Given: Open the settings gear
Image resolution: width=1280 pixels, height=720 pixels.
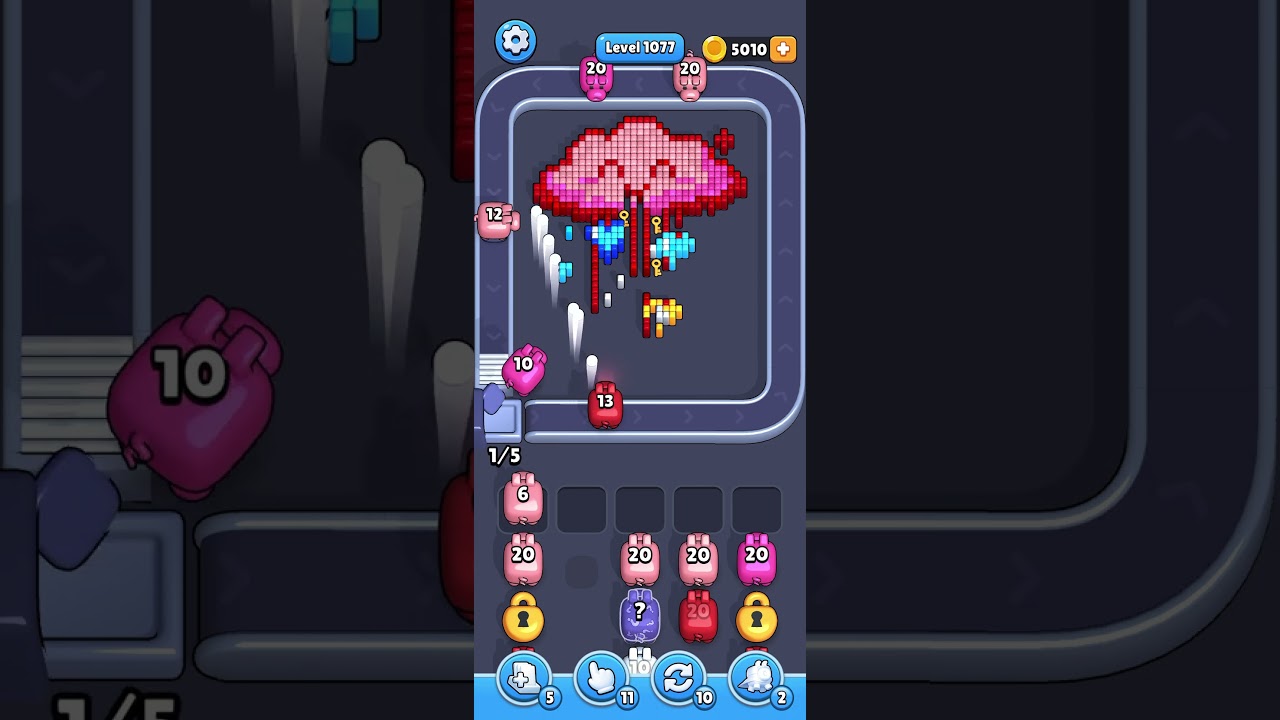Looking at the screenshot, I should click(515, 41).
